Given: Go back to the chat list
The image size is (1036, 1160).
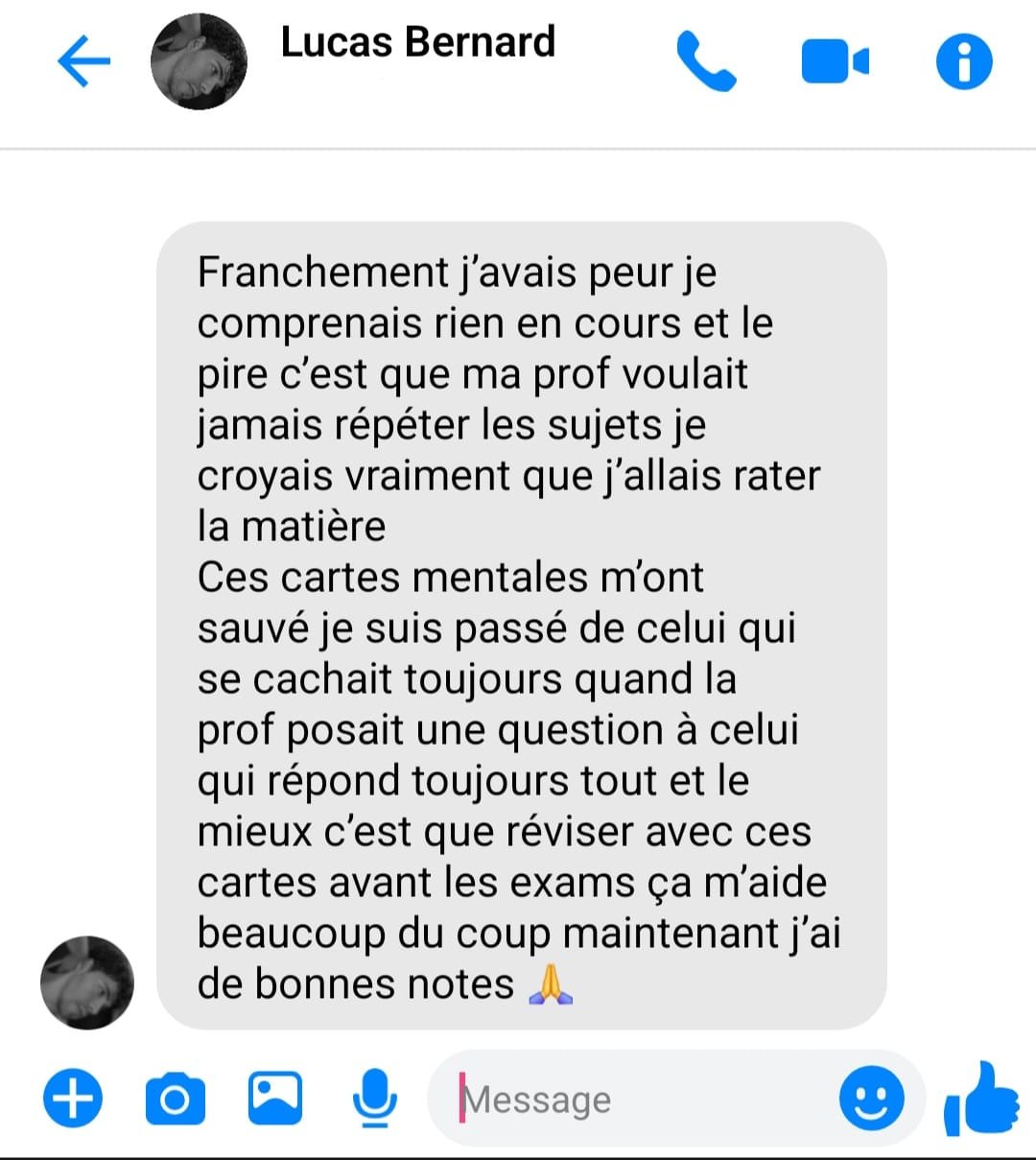Looking at the screenshot, I should pyautogui.click(x=84, y=62).
